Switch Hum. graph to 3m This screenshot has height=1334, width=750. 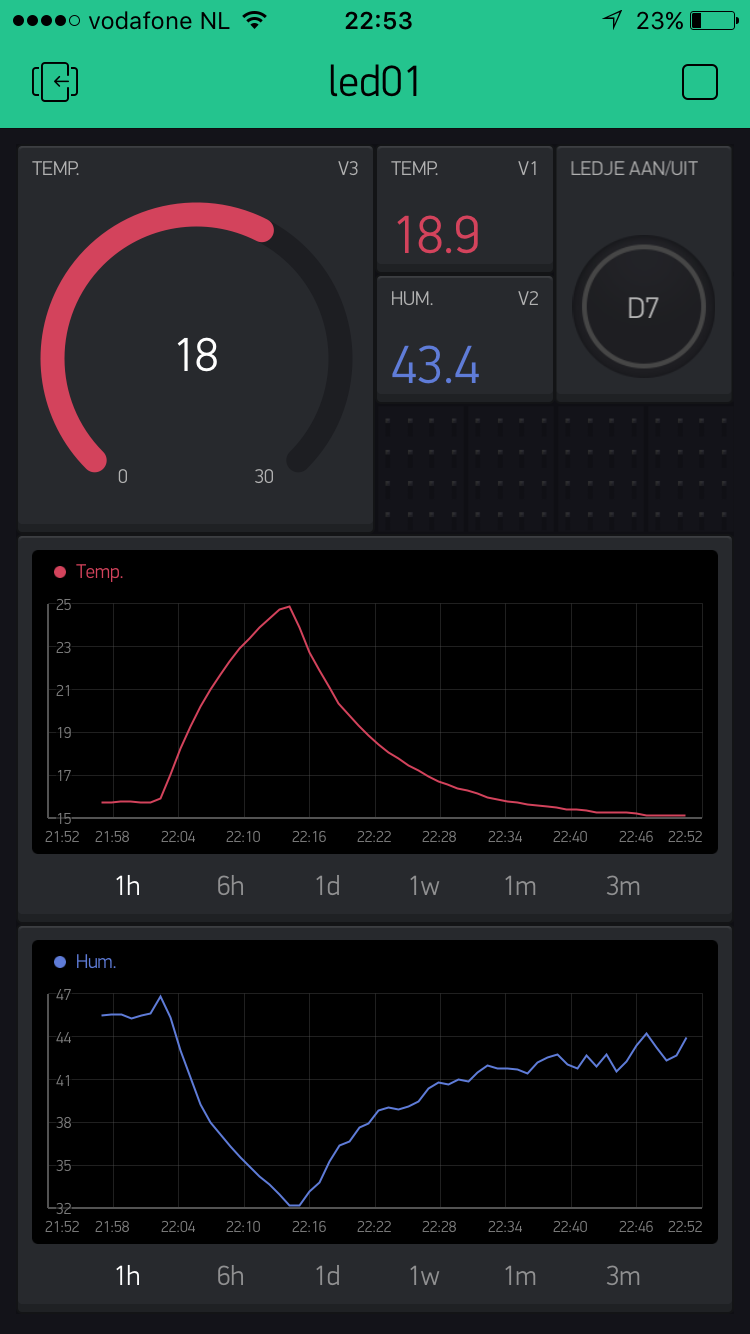click(x=623, y=1276)
